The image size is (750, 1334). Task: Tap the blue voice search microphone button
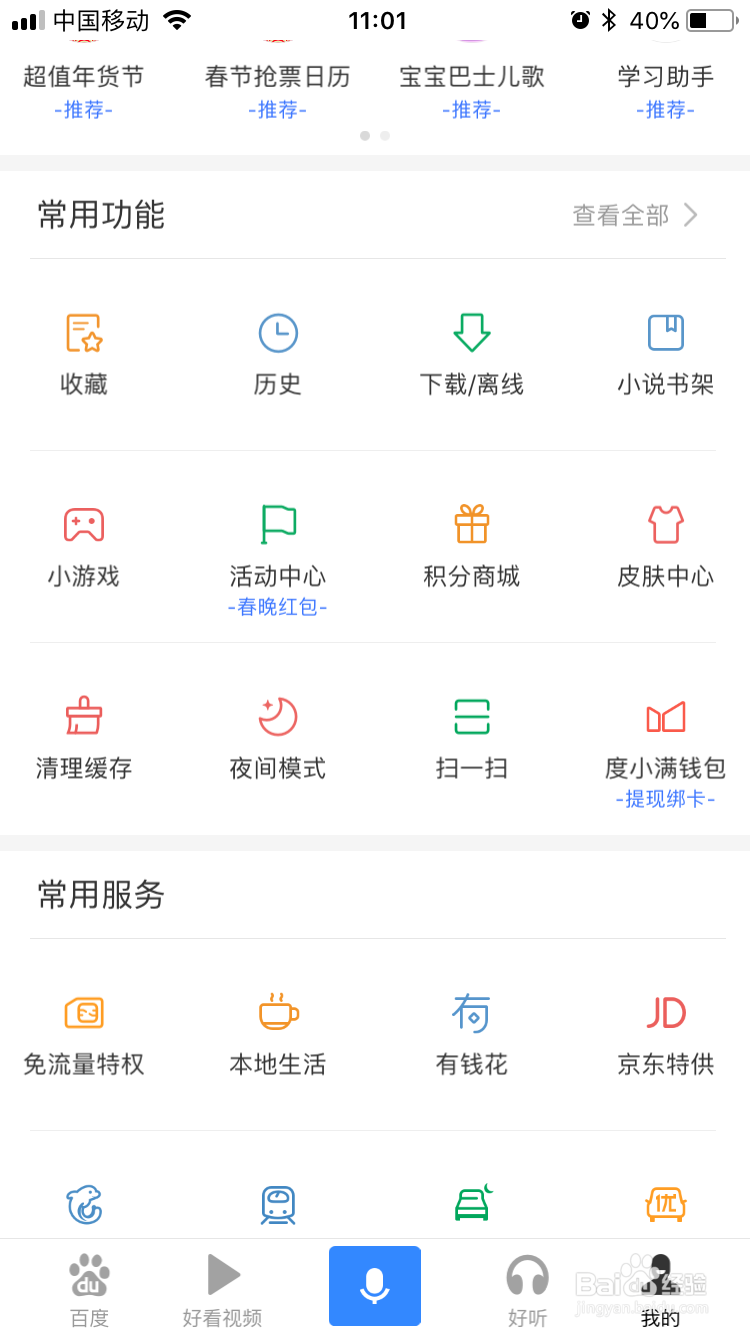[374, 1287]
